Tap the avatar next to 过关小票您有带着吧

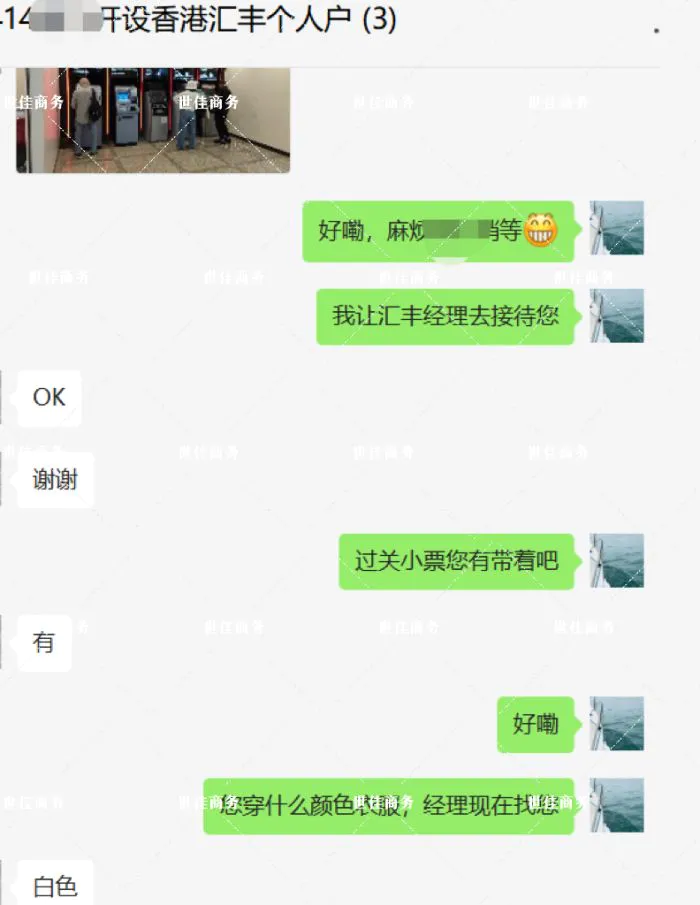click(617, 560)
